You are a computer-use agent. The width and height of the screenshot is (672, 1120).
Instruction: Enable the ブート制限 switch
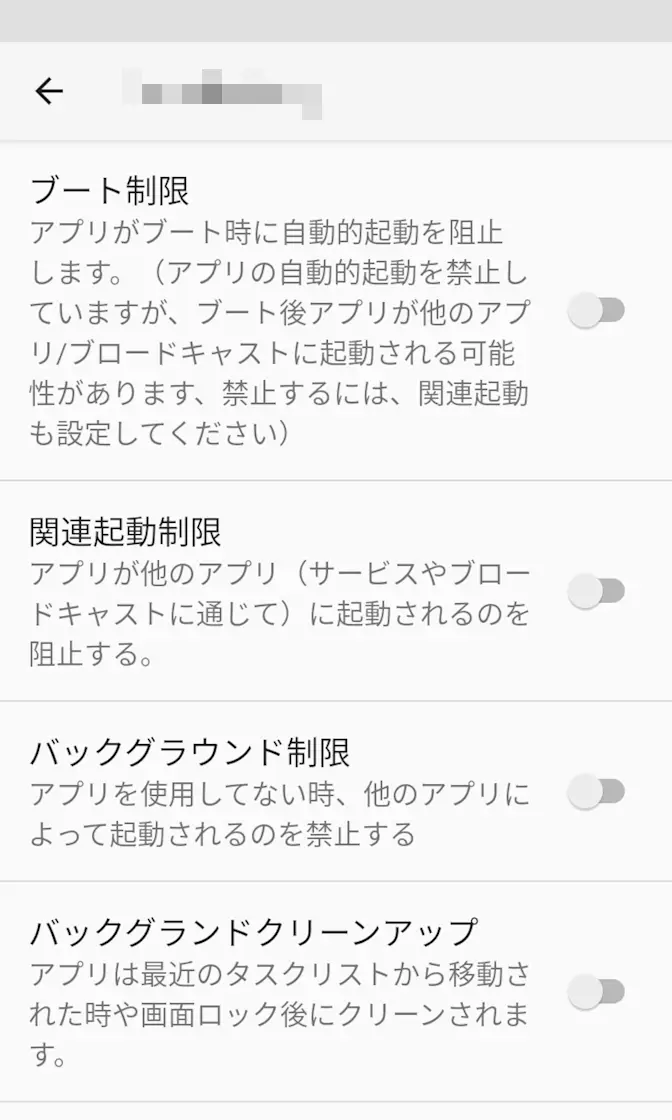(x=597, y=311)
